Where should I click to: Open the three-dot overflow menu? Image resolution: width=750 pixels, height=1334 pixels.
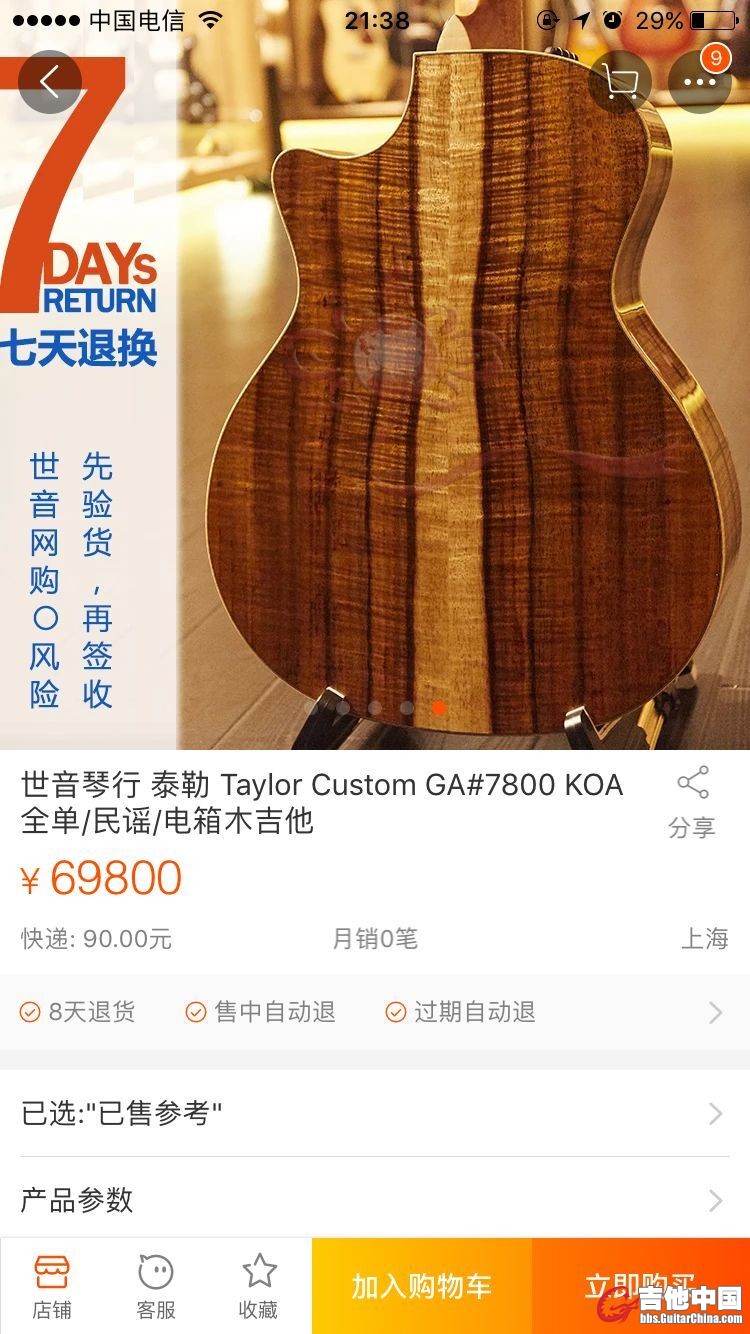699,82
